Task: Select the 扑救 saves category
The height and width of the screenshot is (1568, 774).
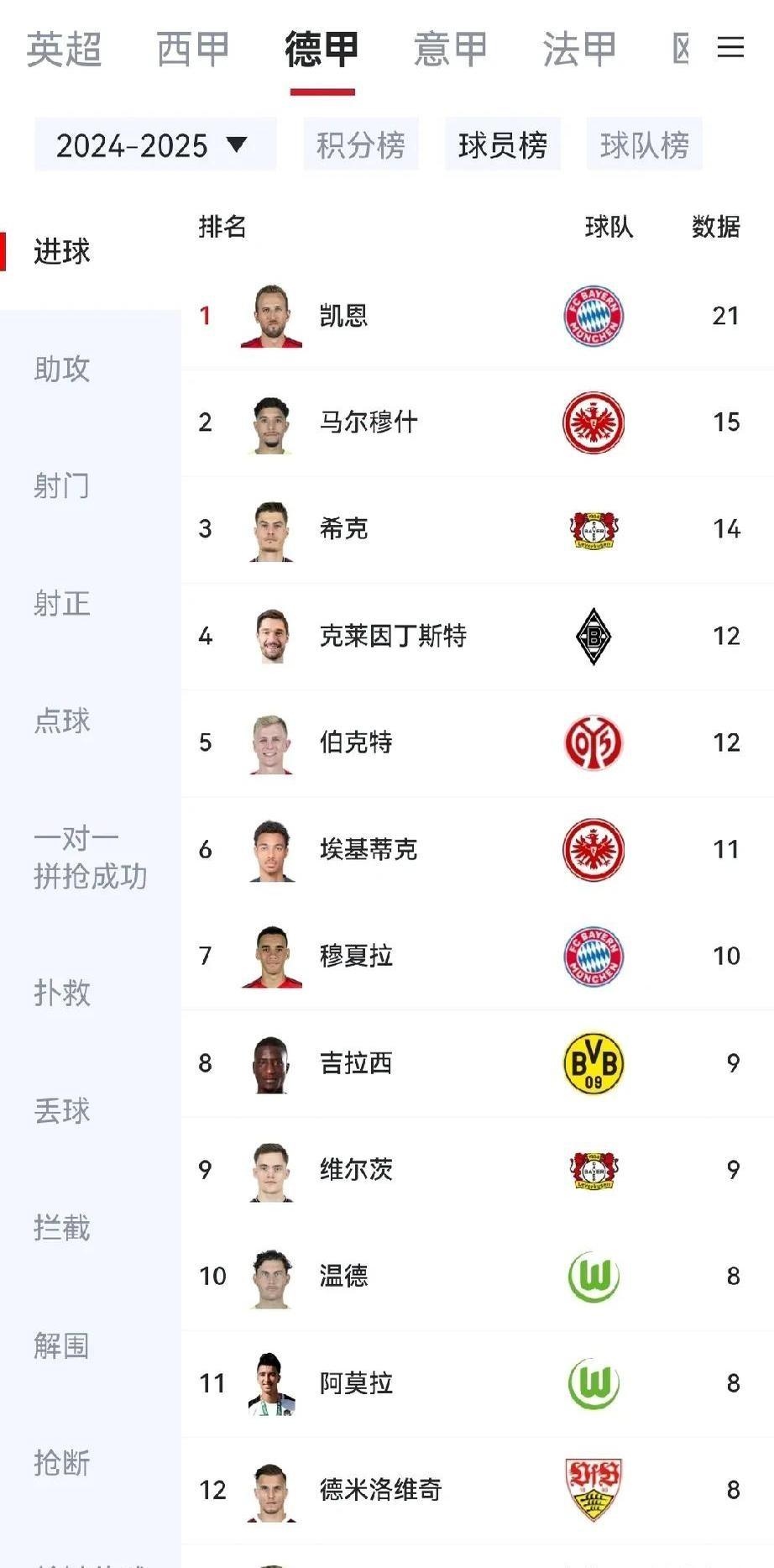Action: (x=60, y=994)
